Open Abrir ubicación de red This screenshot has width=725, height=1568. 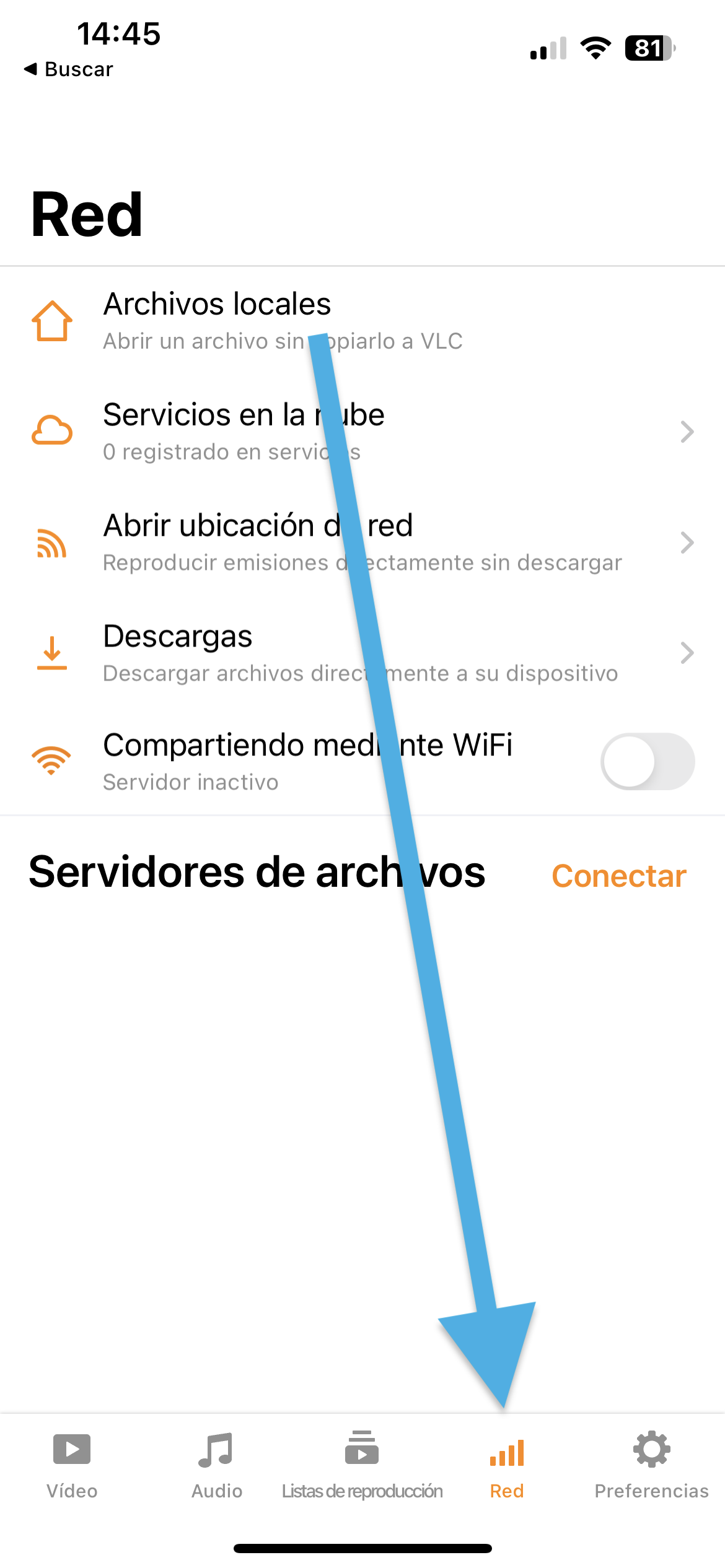[x=257, y=542]
